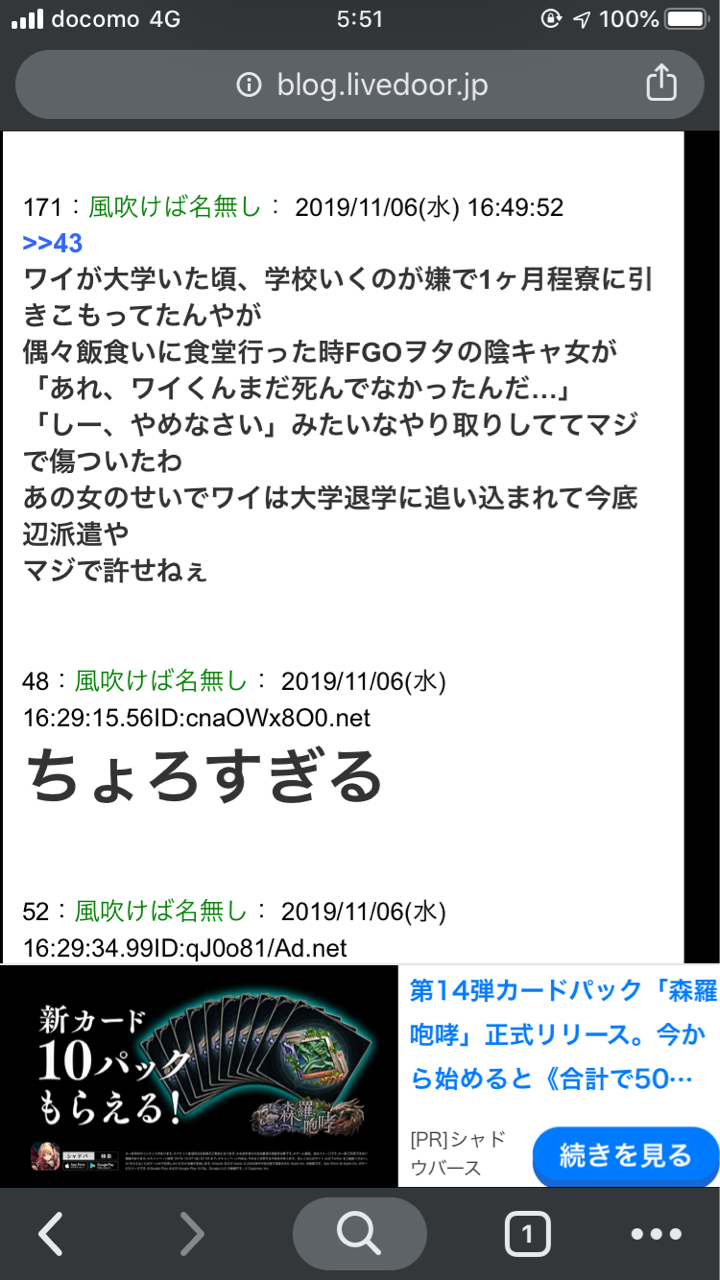720x1280 pixels.
Task: Open the >>43 reply anchor link
Action: pos(53,243)
